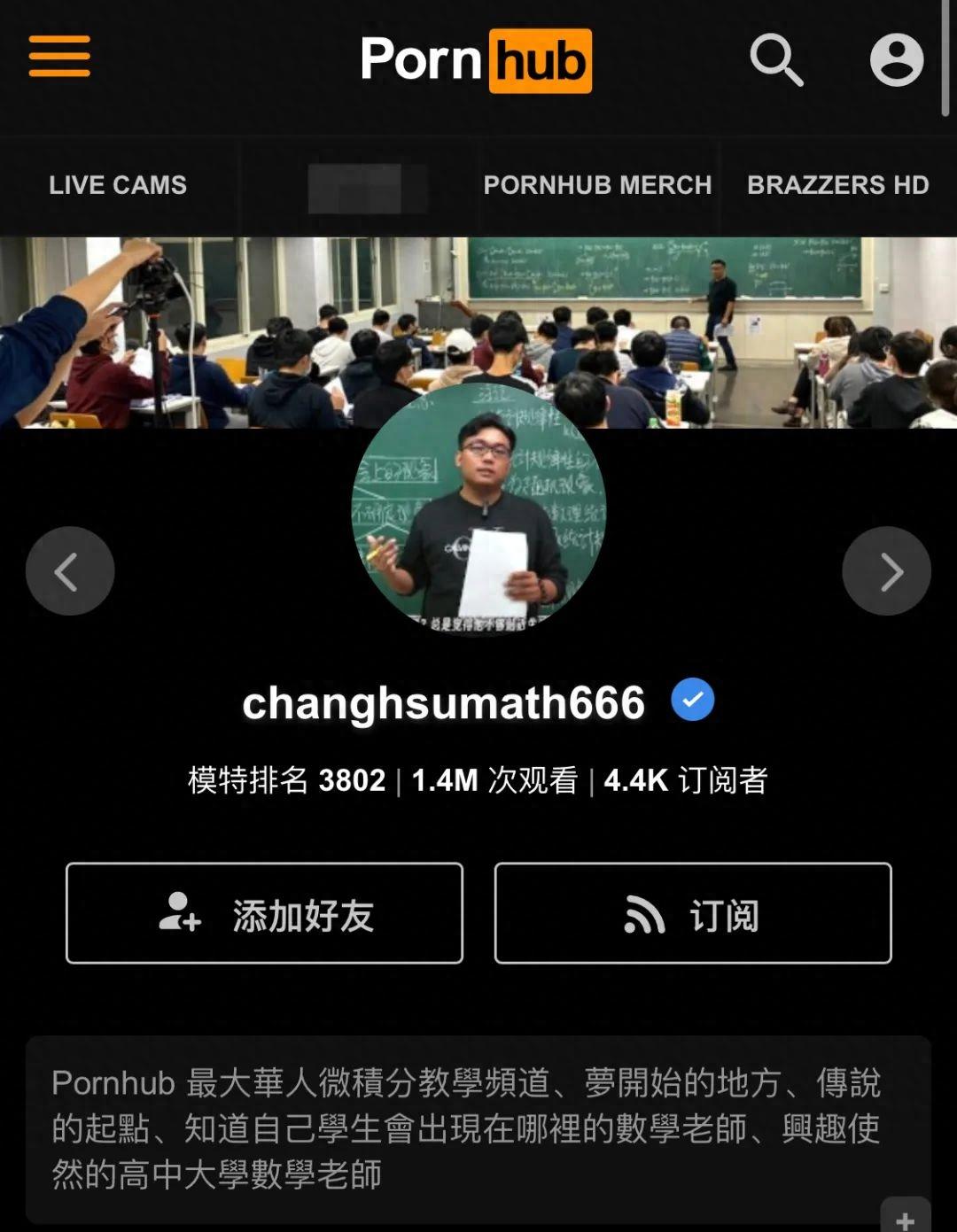Switch to PORNHUB MERCH

(x=597, y=185)
